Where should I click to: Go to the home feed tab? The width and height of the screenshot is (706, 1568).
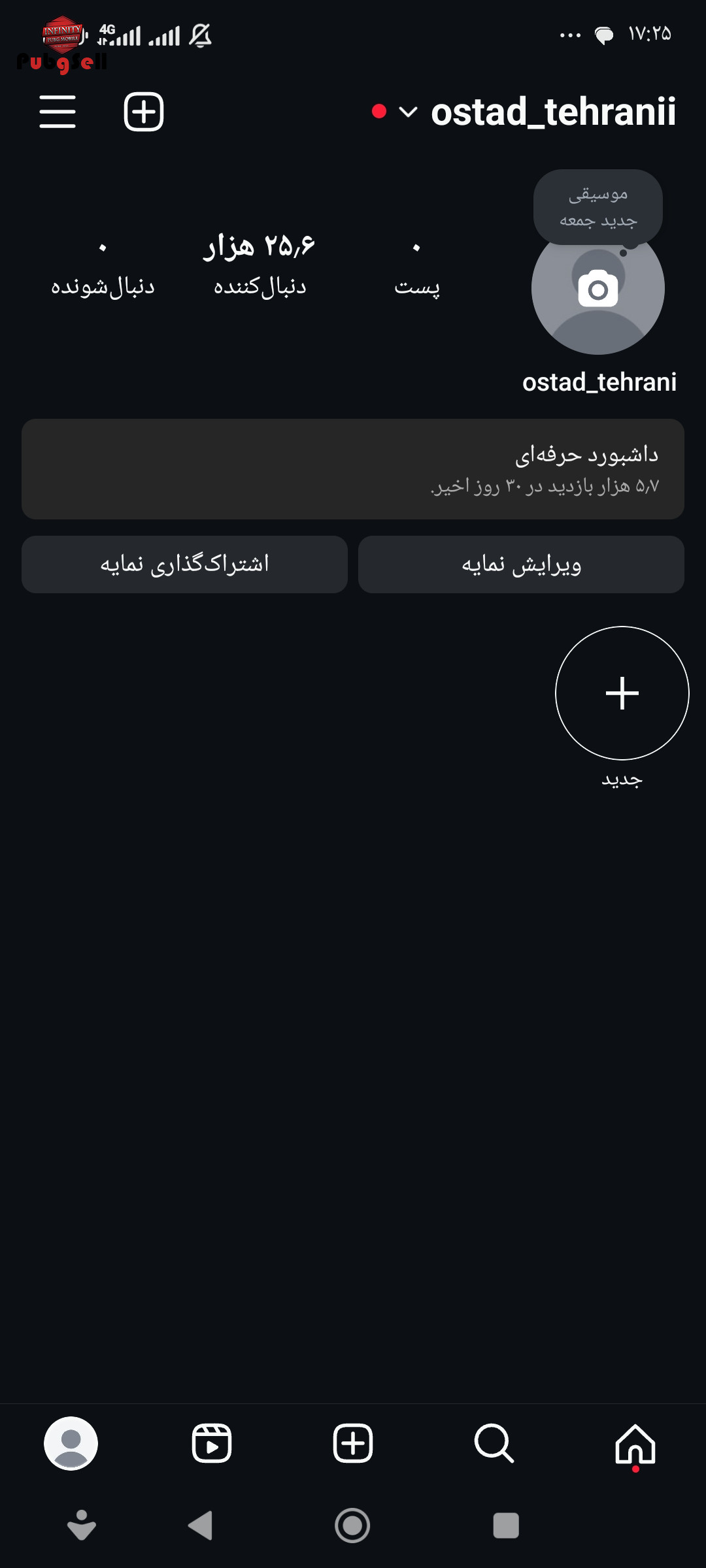point(635,1444)
